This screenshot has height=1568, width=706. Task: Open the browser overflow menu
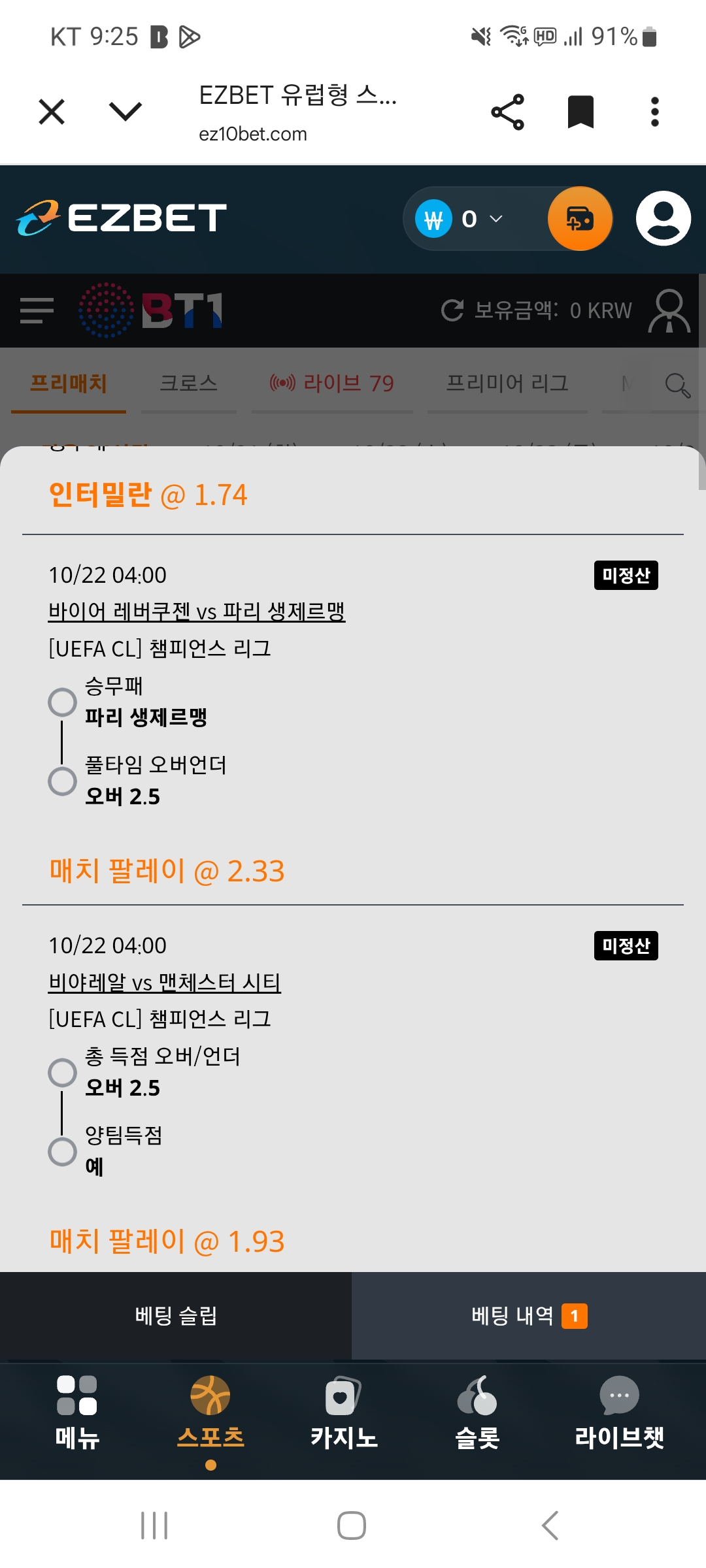click(x=654, y=112)
